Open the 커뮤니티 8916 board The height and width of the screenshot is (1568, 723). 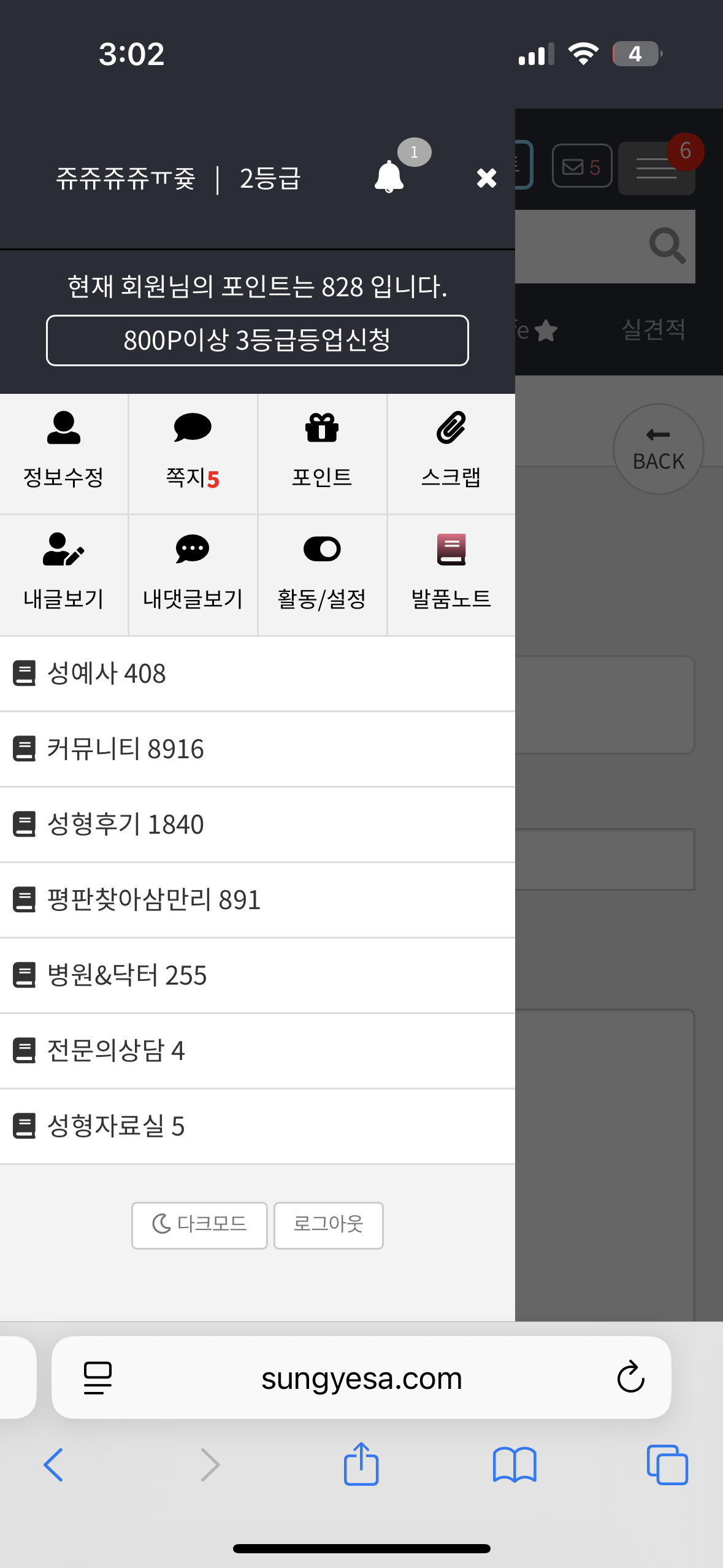pos(258,749)
